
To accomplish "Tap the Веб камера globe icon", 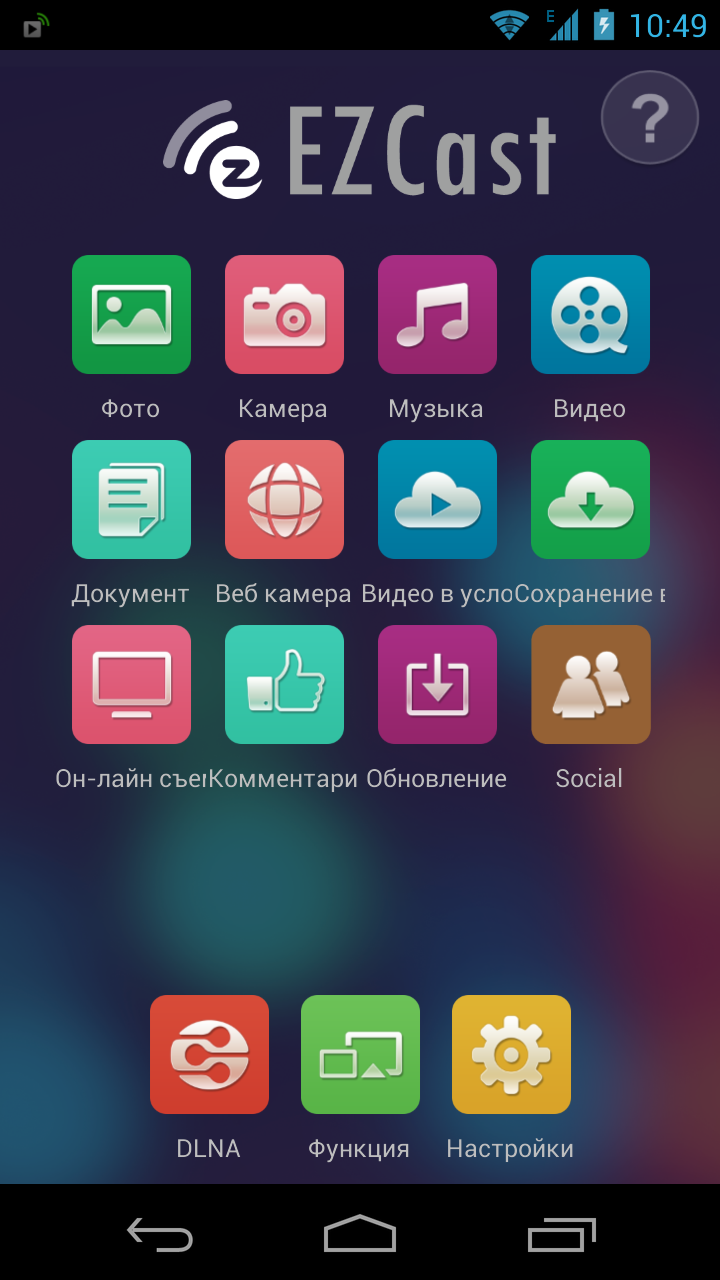I will [x=284, y=499].
